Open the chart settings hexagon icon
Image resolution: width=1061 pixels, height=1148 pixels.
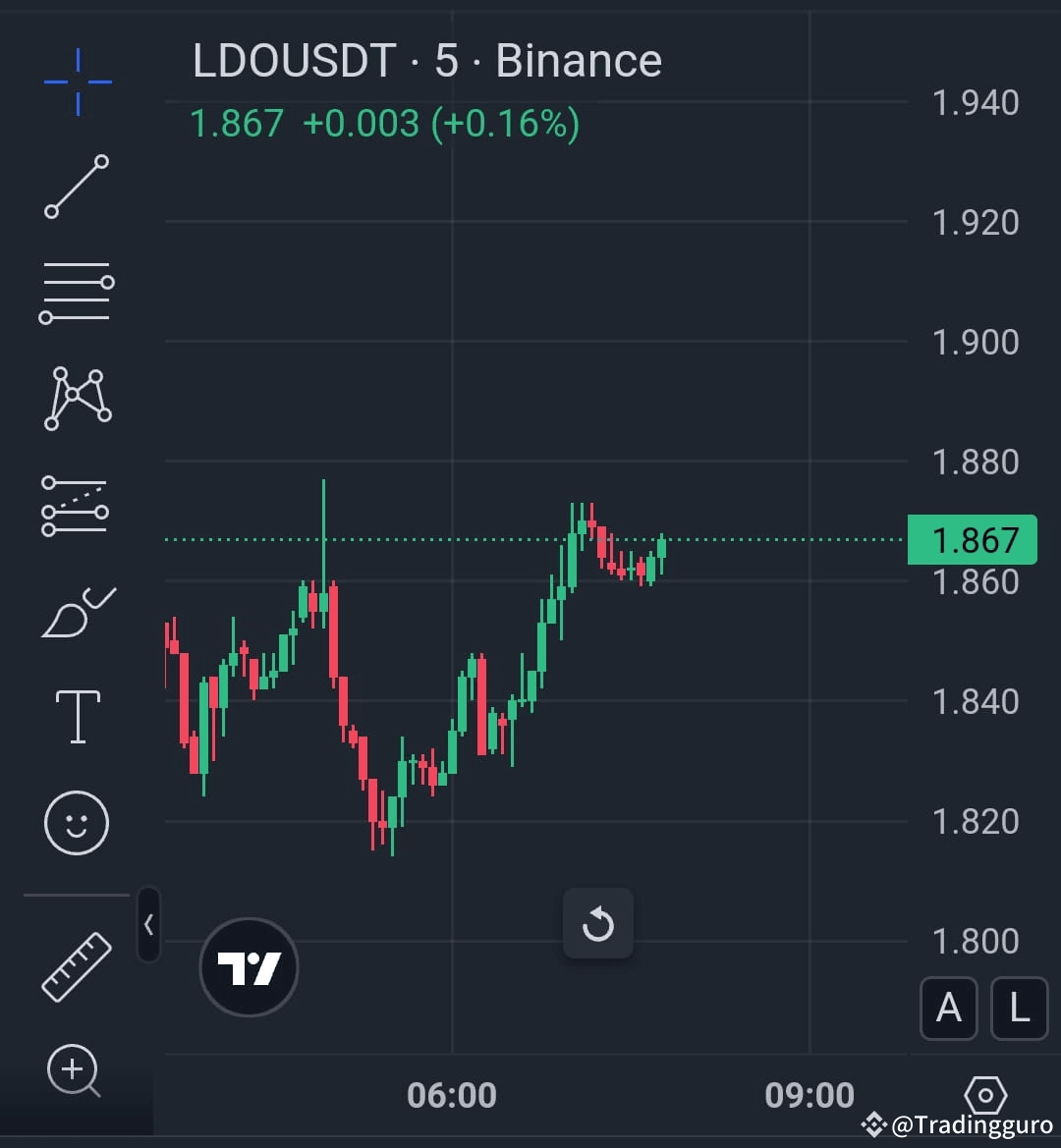(985, 1093)
